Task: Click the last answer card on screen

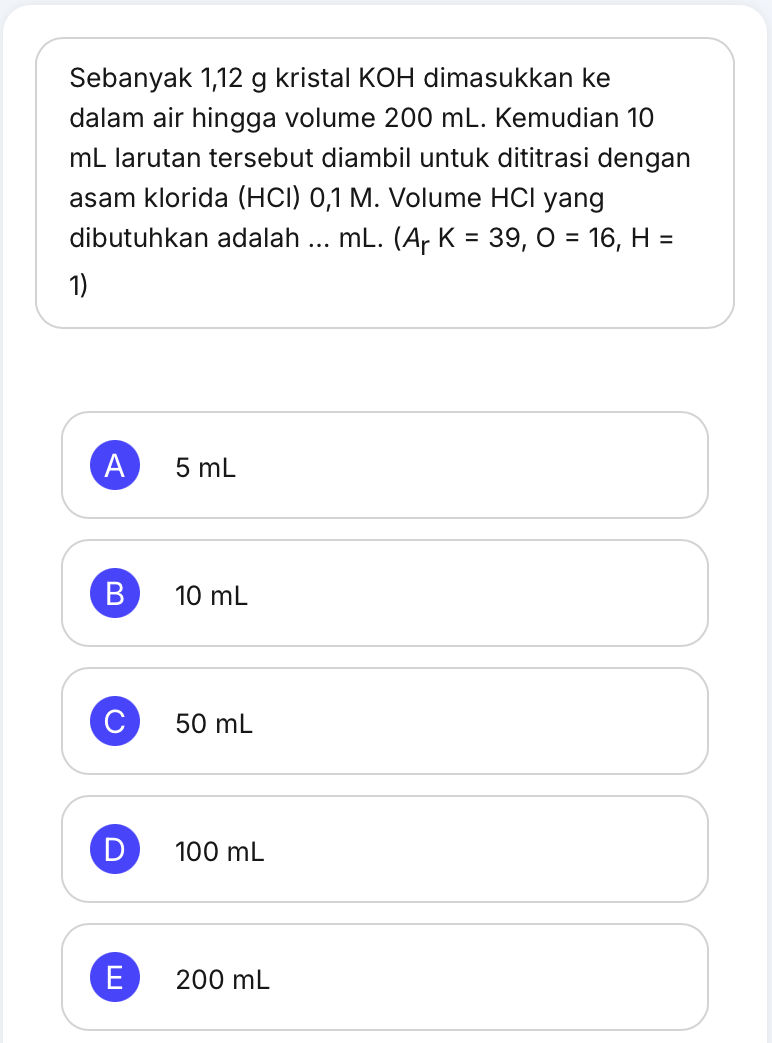Action: [x=385, y=977]
